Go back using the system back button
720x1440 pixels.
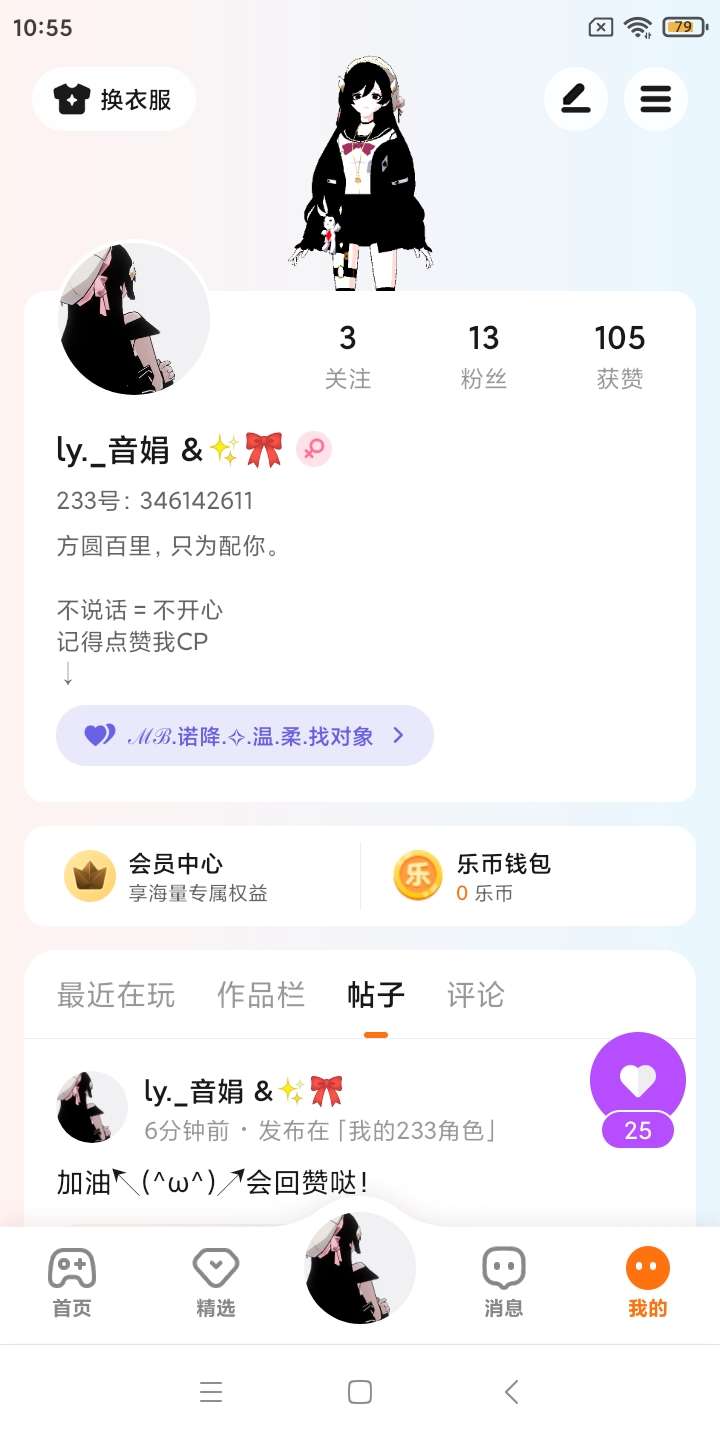[x=512, y=1392]
